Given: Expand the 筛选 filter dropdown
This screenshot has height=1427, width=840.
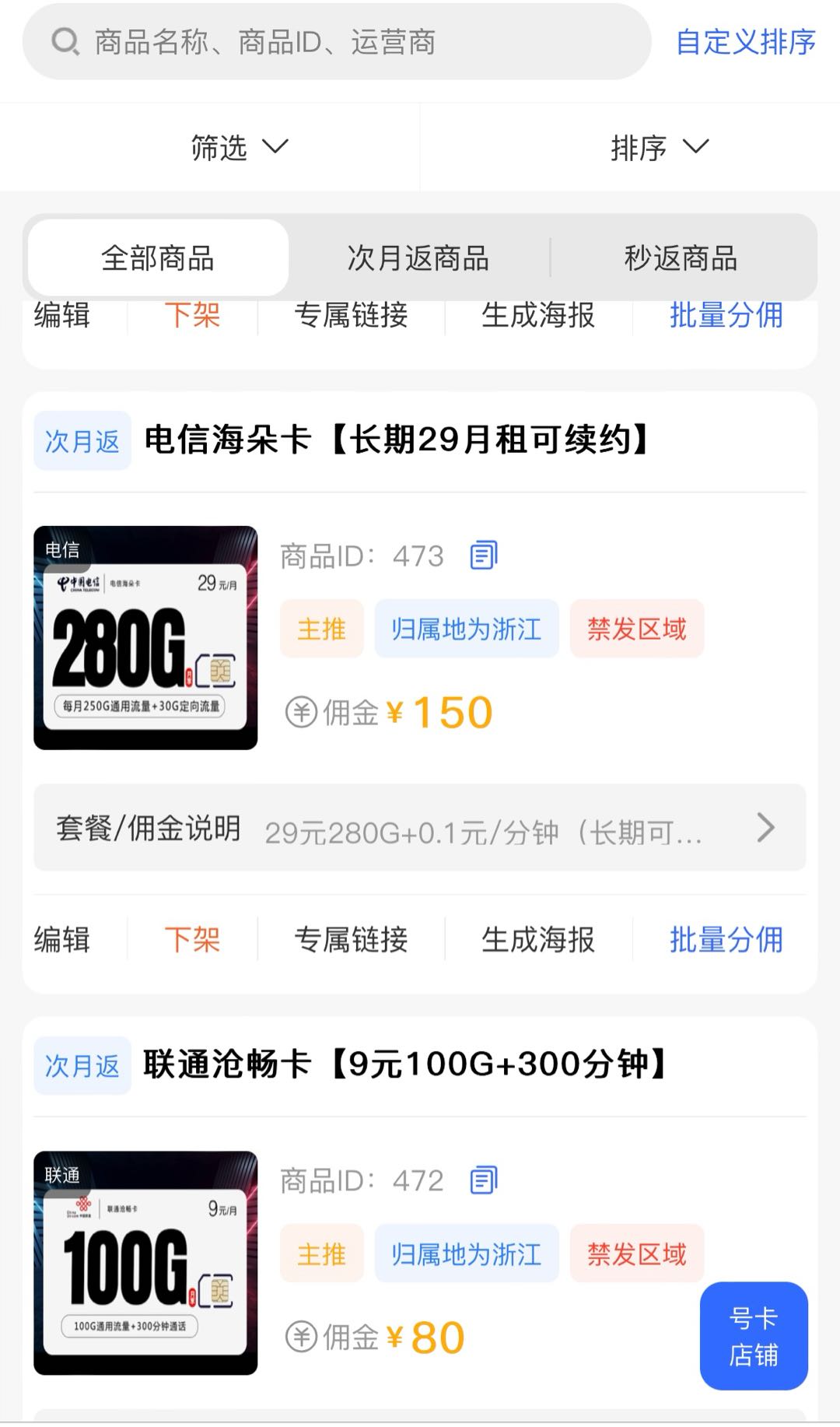Looking at the screenshot, I should 239,147.
